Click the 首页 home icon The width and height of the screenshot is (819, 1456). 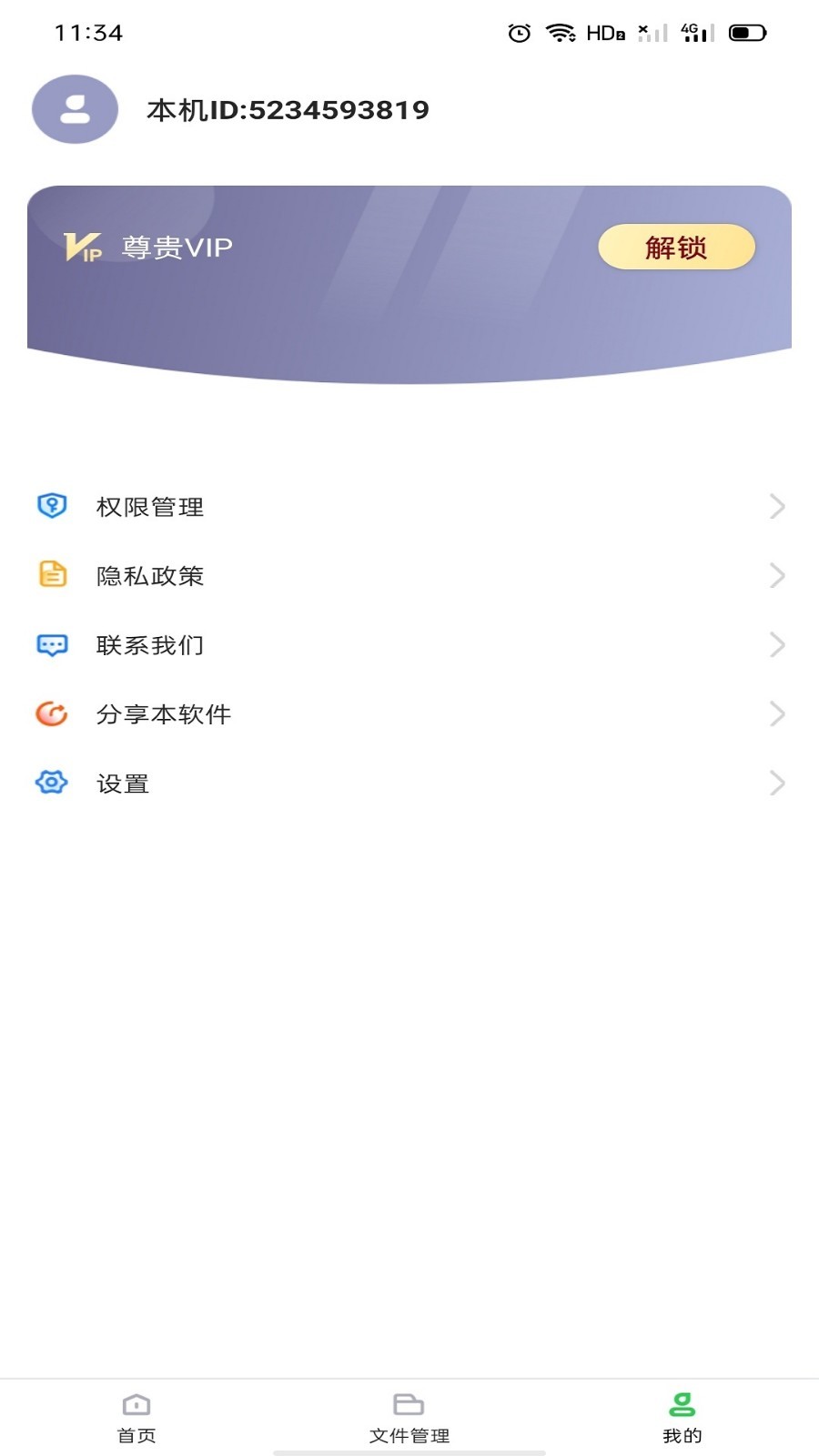135,1404
